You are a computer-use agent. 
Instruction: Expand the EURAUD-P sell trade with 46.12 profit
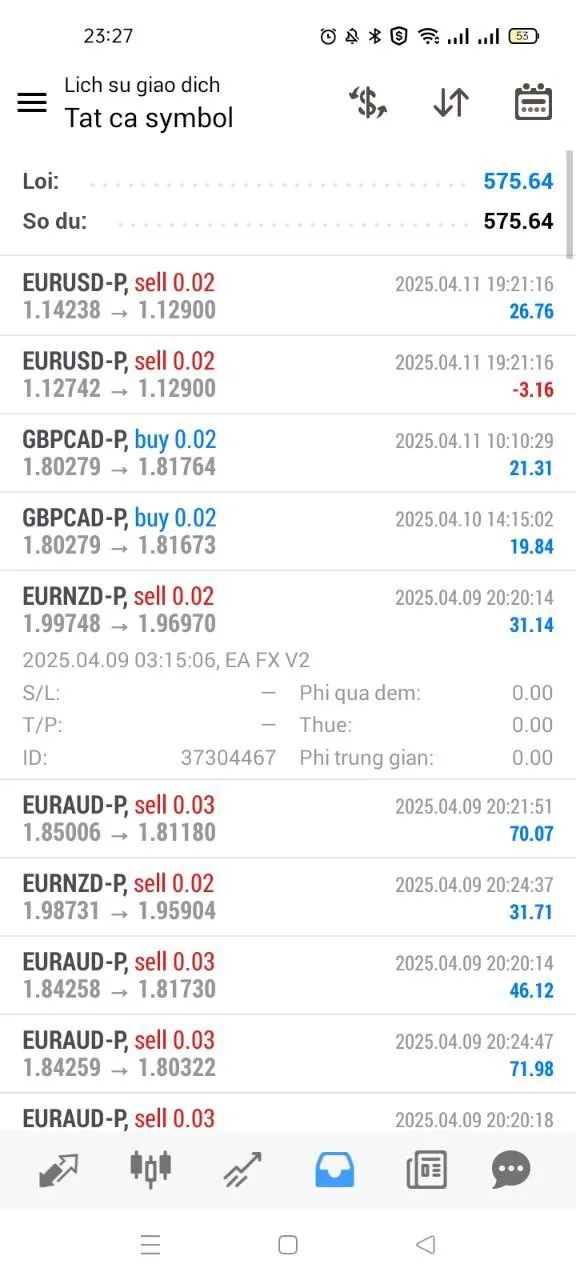288,975
